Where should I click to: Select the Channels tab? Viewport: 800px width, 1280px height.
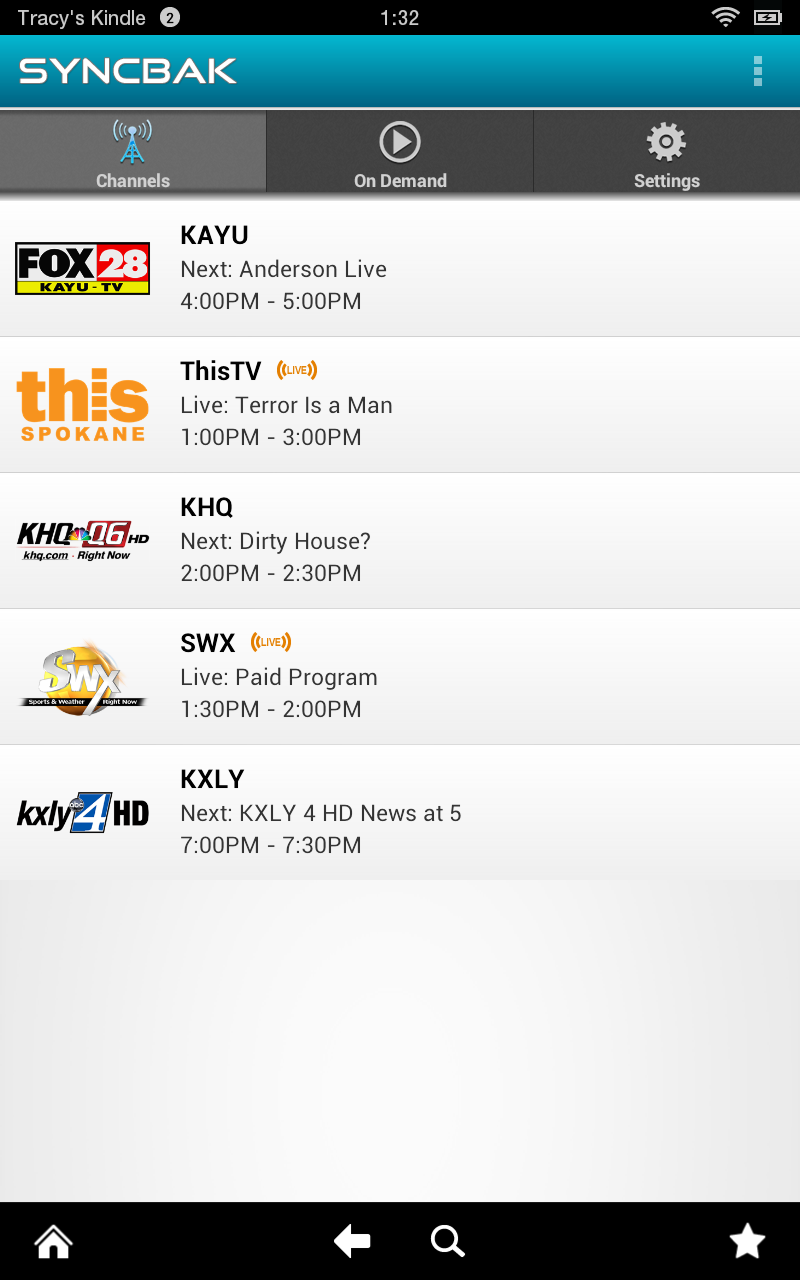point(133,152)
